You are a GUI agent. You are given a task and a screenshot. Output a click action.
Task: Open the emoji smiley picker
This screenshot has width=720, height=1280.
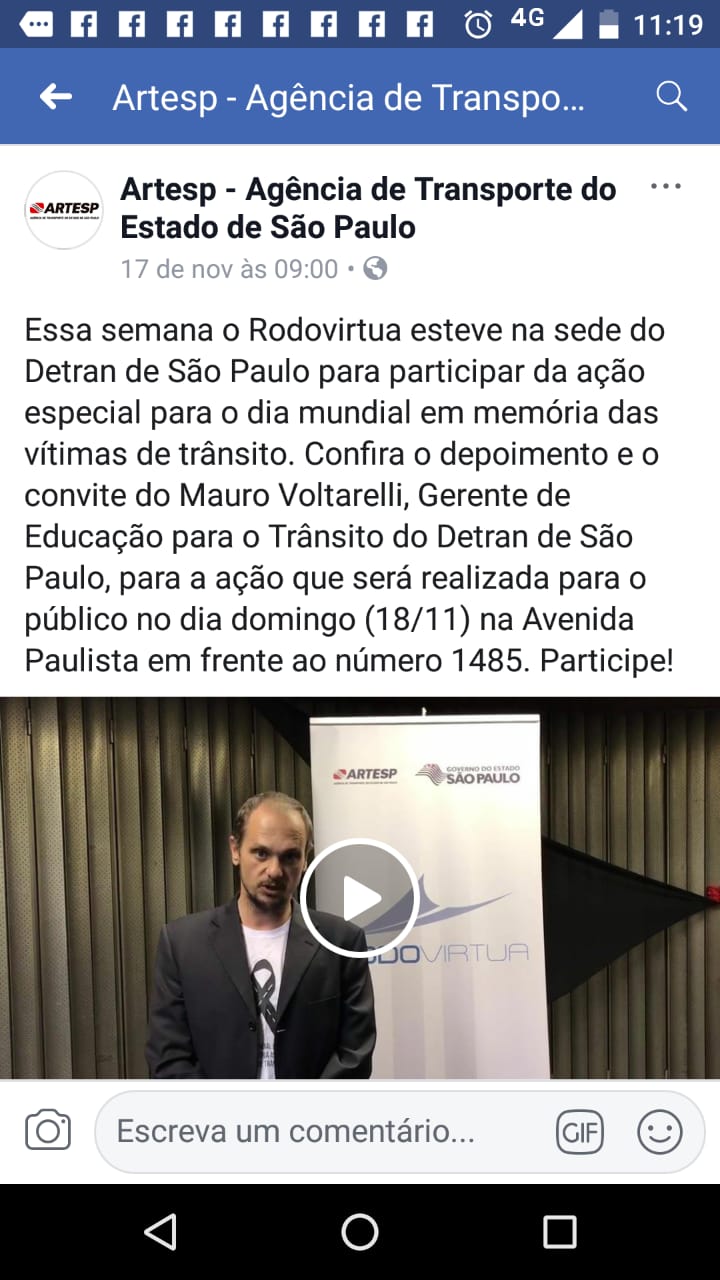[660, 1132]
